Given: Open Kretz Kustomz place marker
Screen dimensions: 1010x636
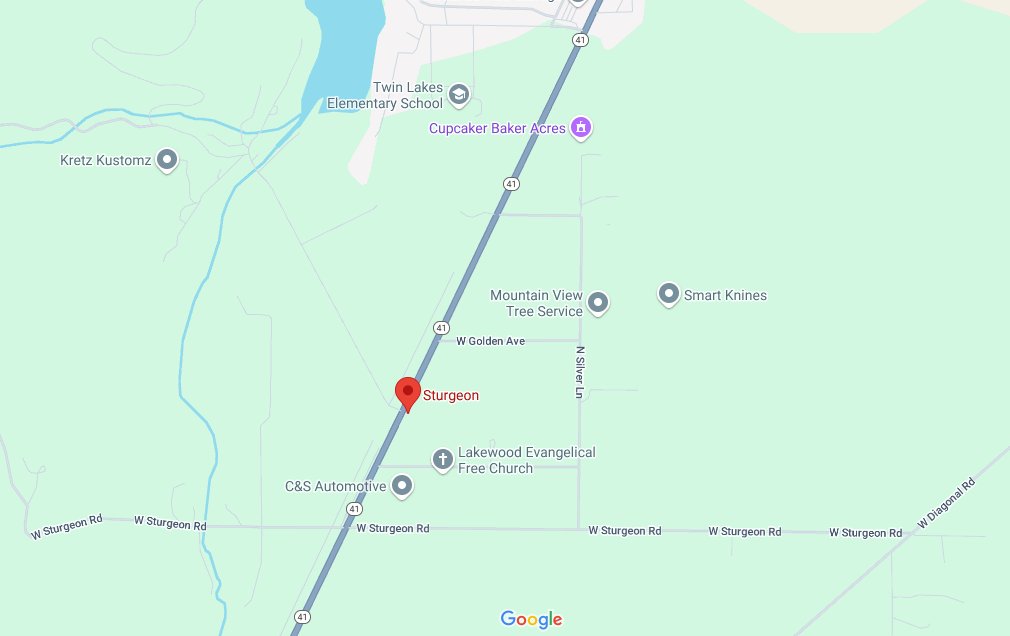Looking at the screenshot, I should (168, 159).
